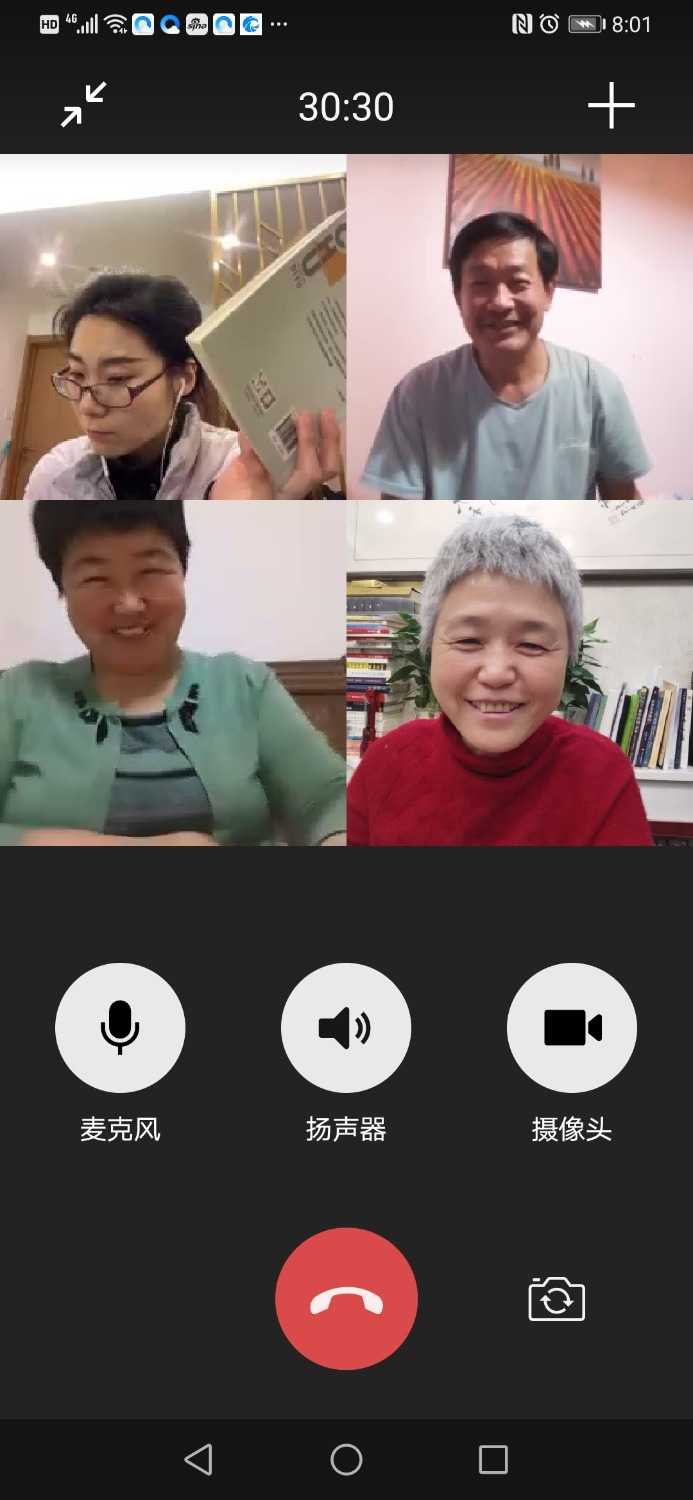Turn off the camera (摄像头)

coord(572,1028)
